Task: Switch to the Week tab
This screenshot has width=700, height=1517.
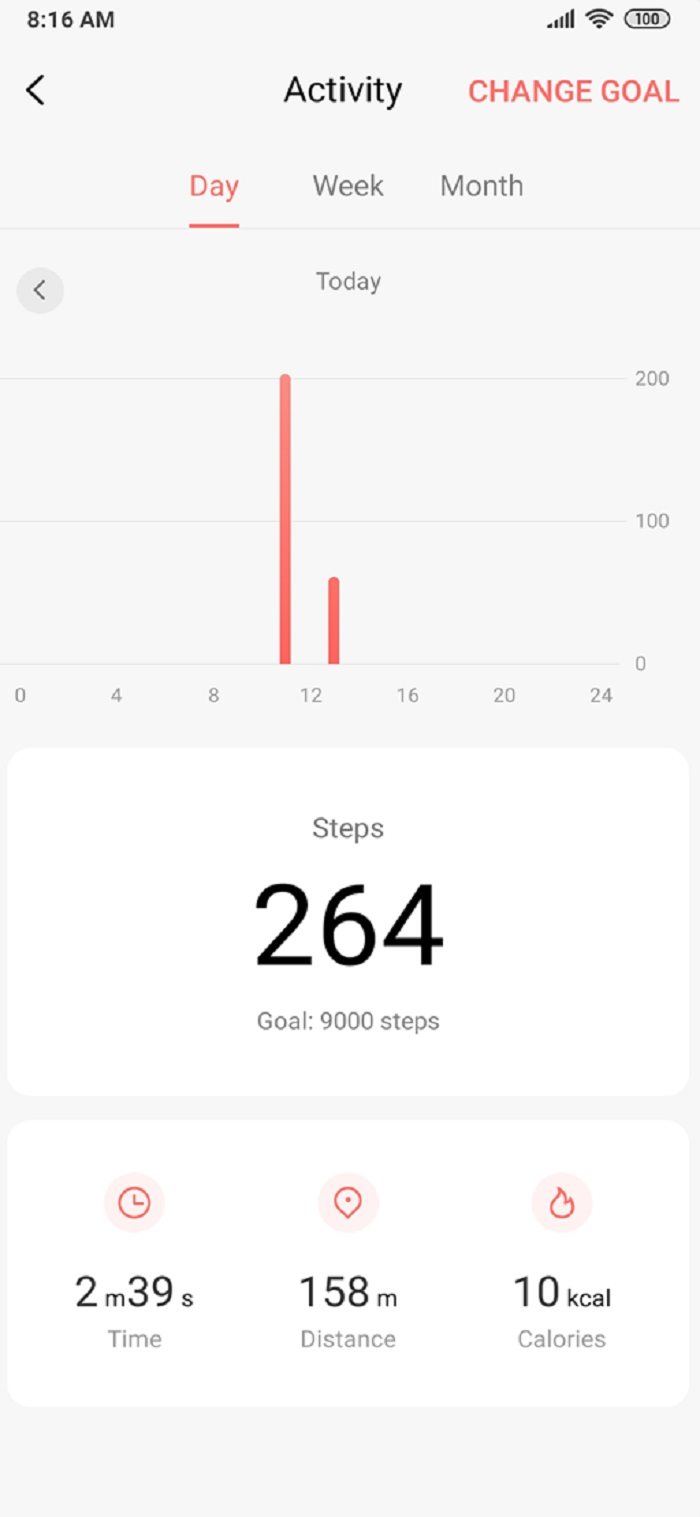Action: tap(348, 186)
